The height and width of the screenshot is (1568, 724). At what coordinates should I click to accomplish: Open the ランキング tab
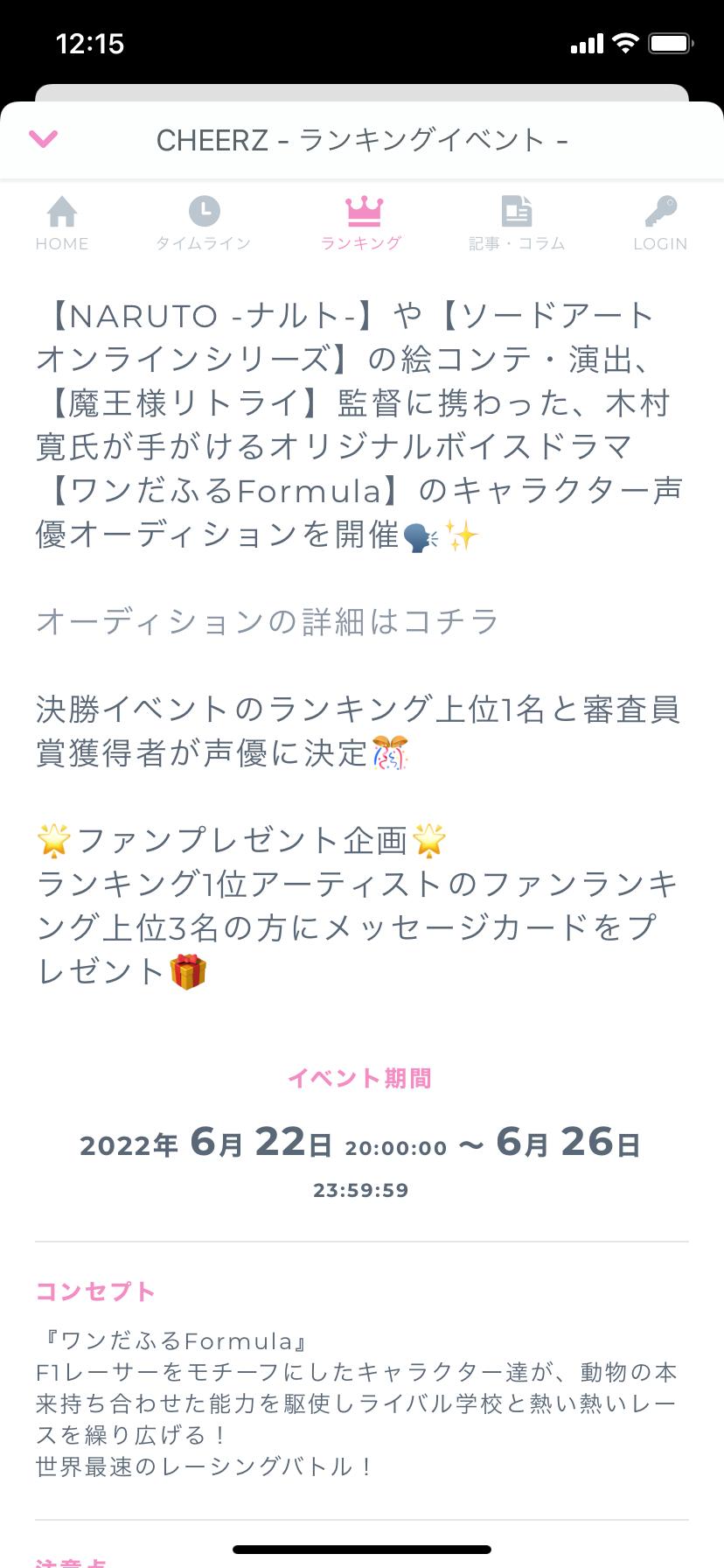362,223
